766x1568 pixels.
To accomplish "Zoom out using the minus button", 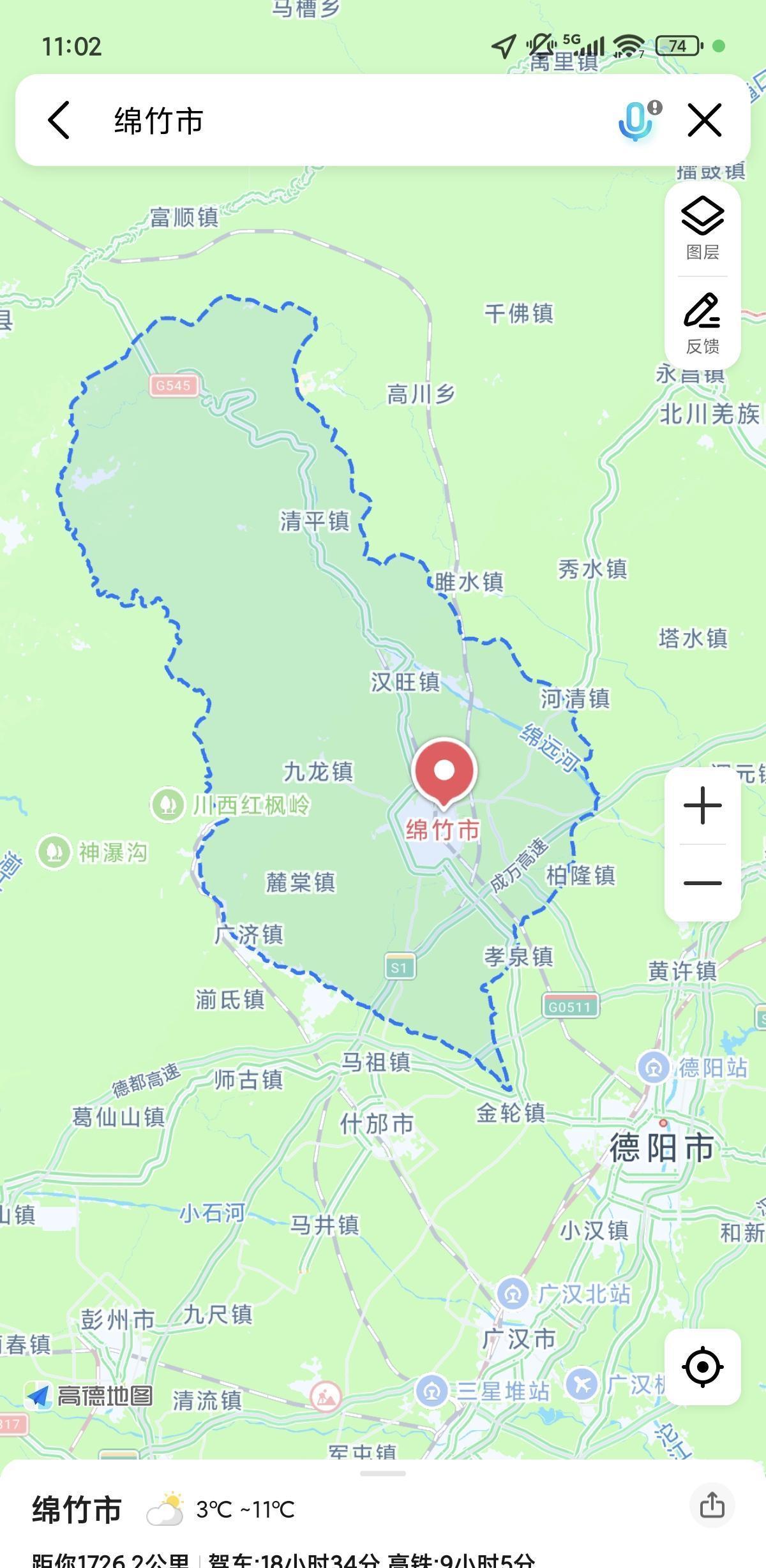I will pyautogui.click(x=702, y=882).
